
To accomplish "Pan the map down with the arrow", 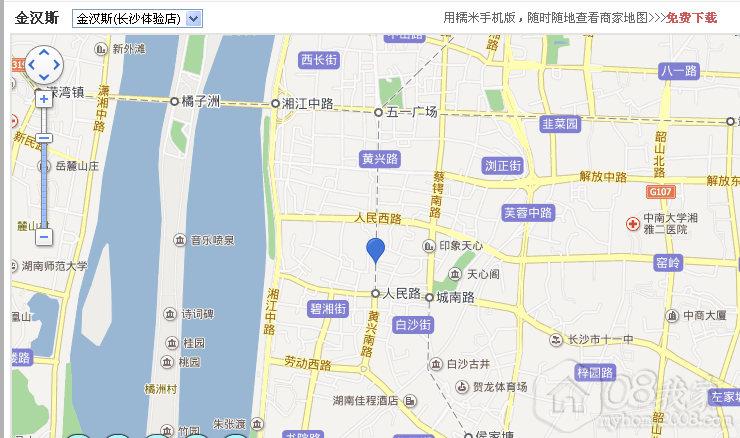I will click(44, 77).
